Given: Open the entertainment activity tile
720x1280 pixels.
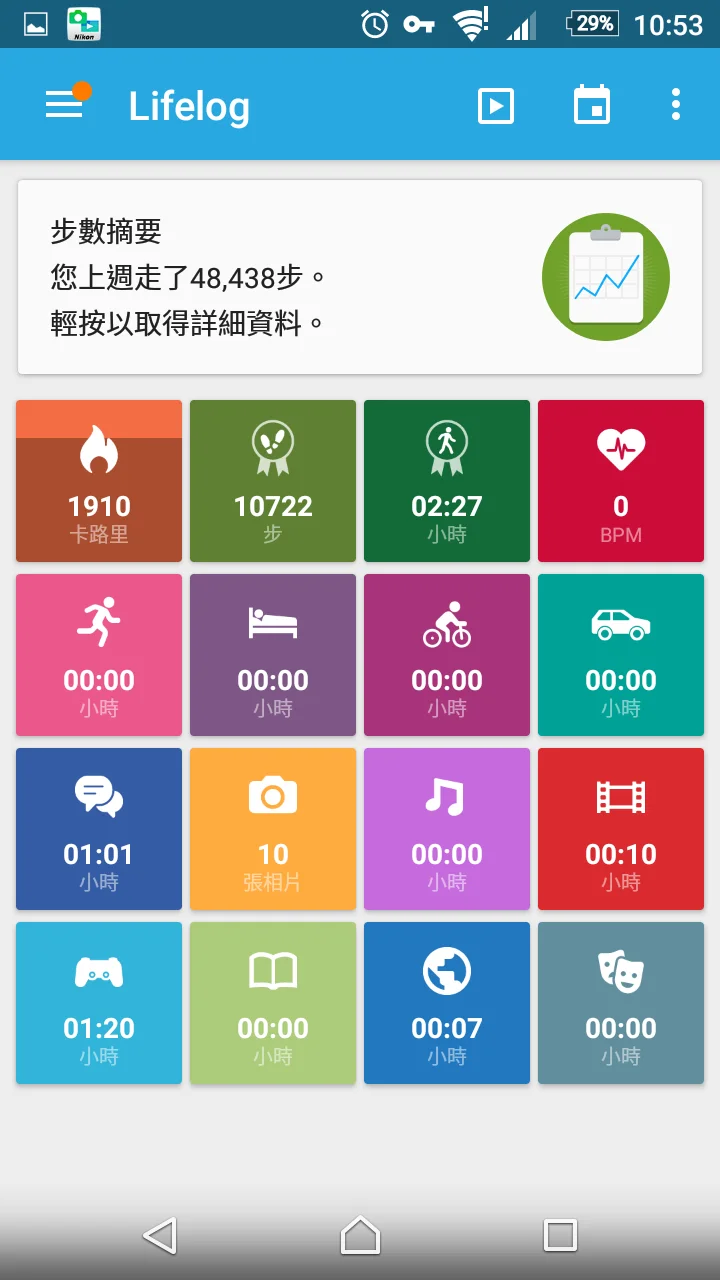Looking at the screenshot, I should [x=620, y=1003].
